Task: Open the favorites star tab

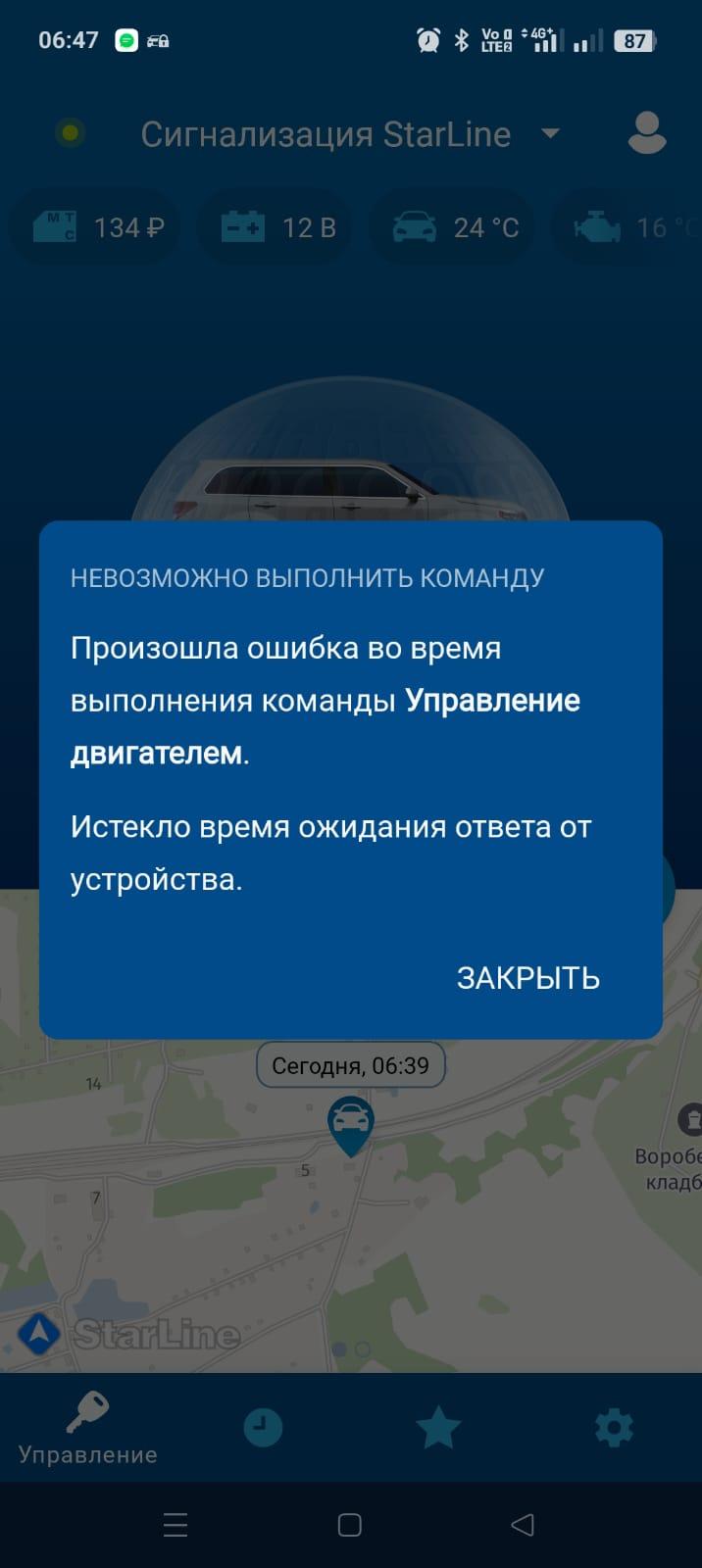Action: (x=438, y=1428)
